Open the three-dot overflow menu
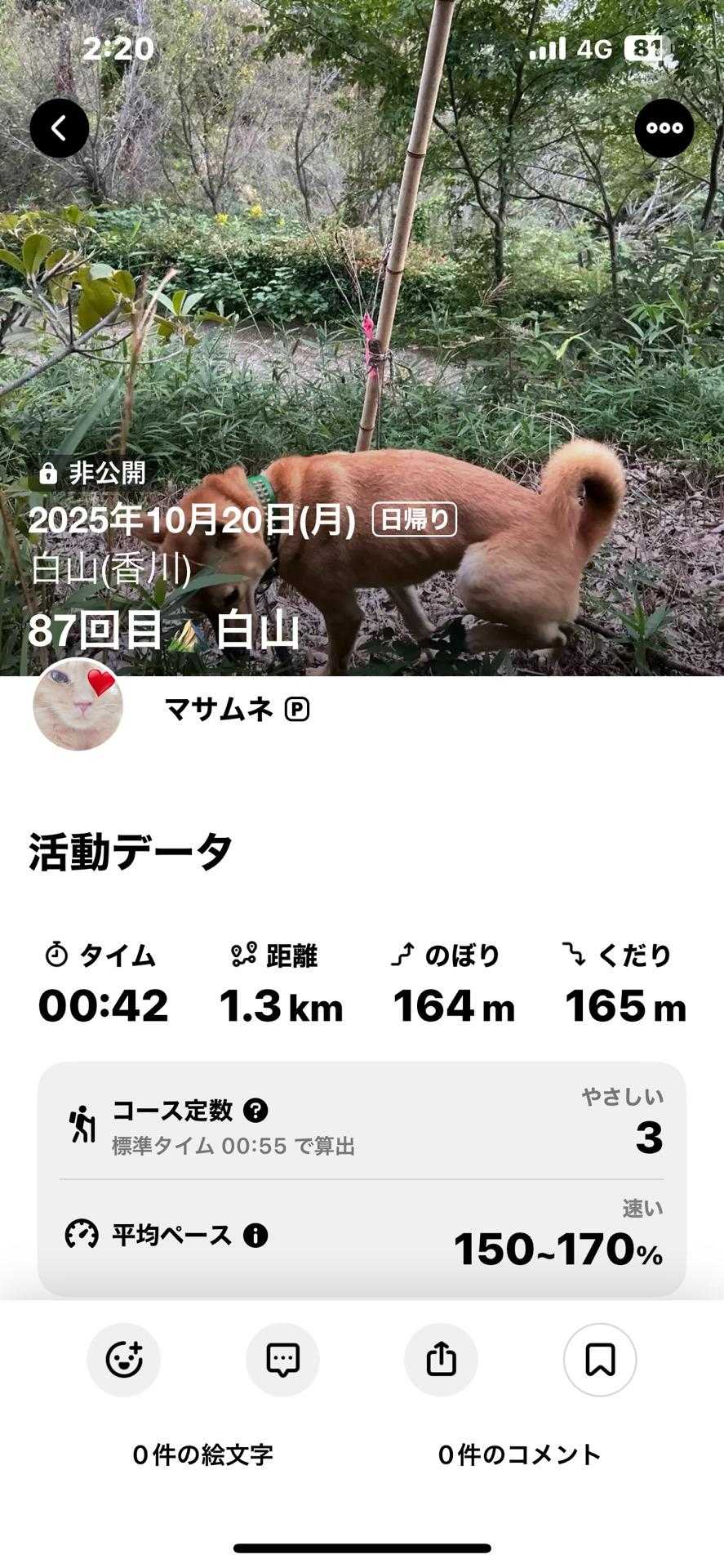724x1568 pixels. click(x=664, y=128)
